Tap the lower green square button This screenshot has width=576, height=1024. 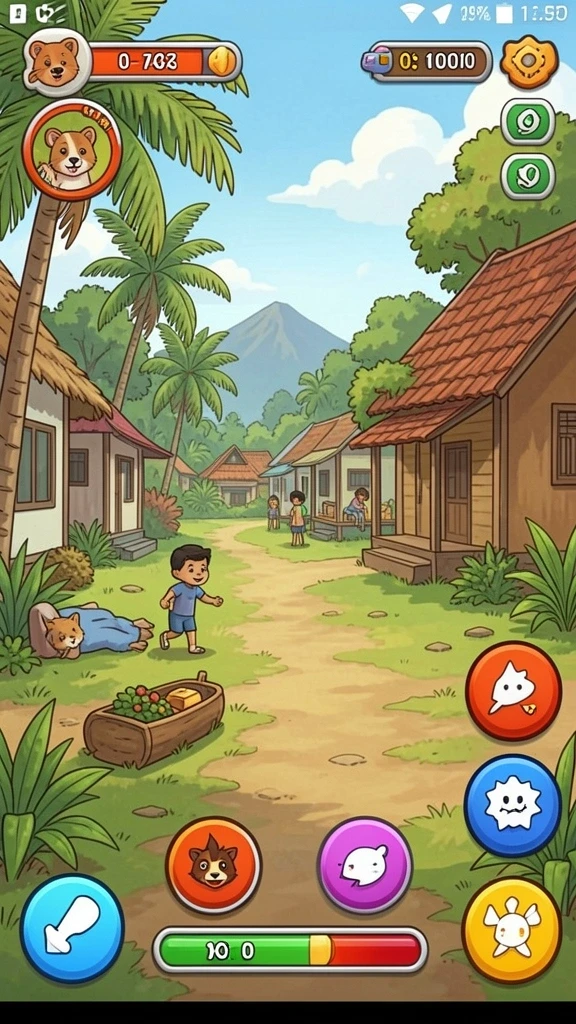click(528, 176)
